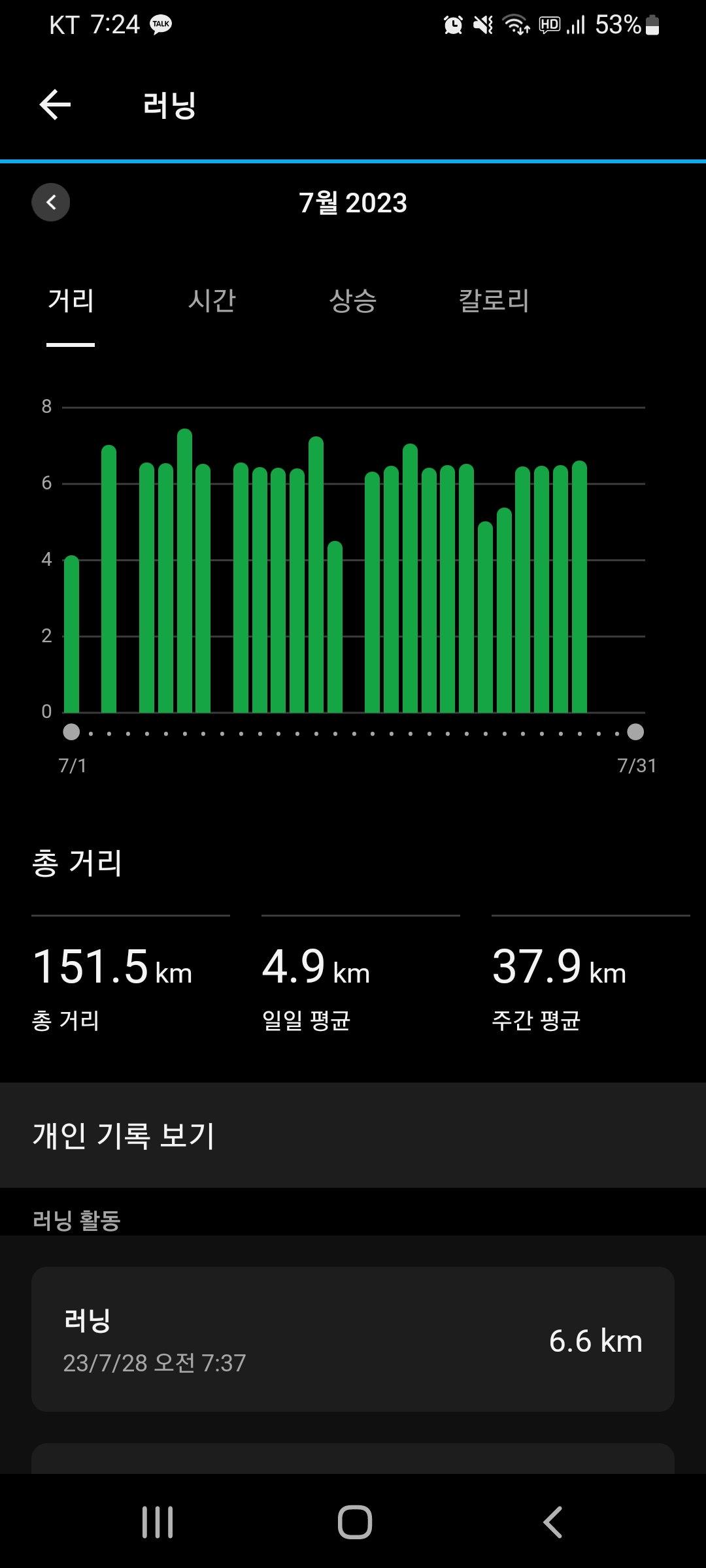Go to the previous month
The image size is (706, 1568).
coord(51,203)
